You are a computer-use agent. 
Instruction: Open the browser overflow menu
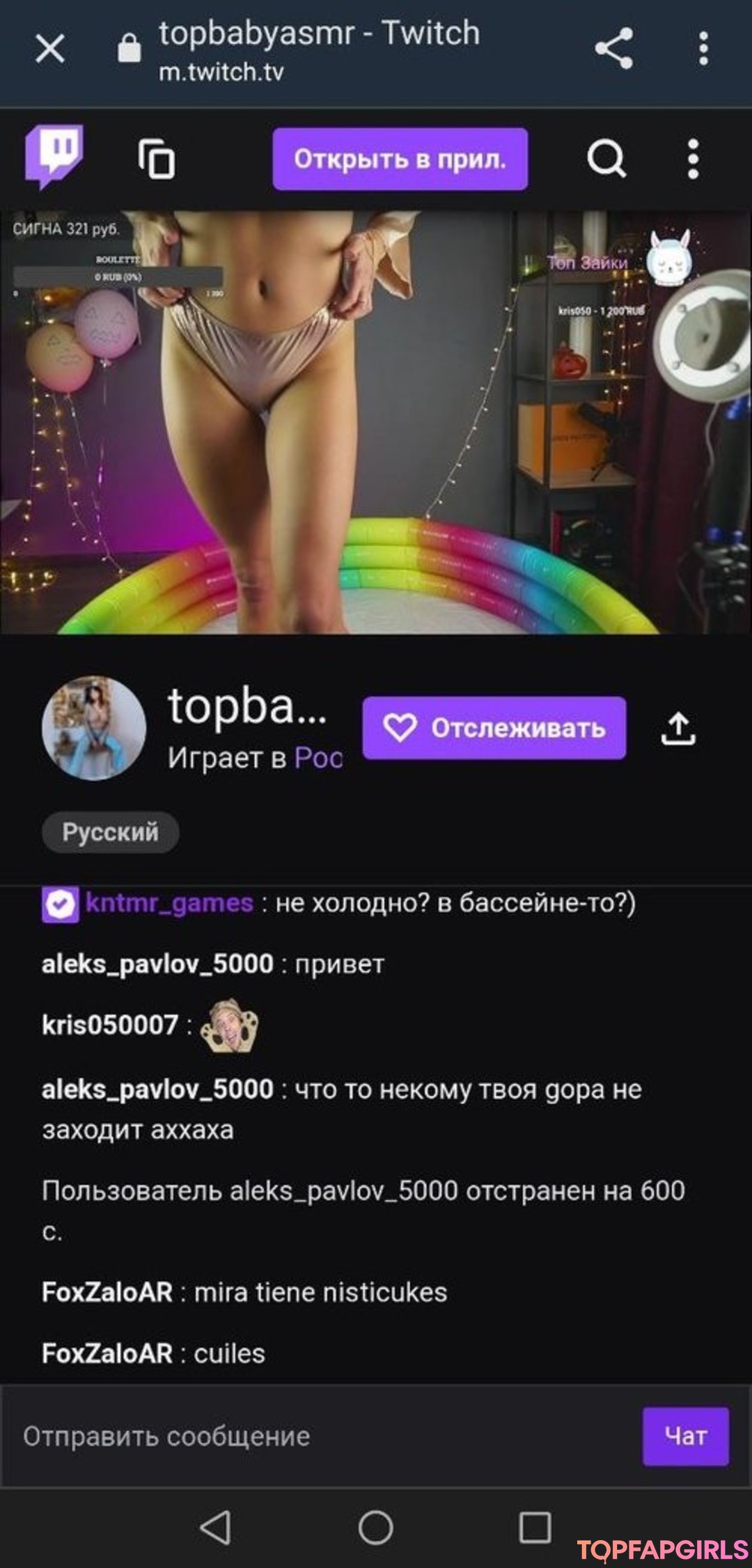704,48
